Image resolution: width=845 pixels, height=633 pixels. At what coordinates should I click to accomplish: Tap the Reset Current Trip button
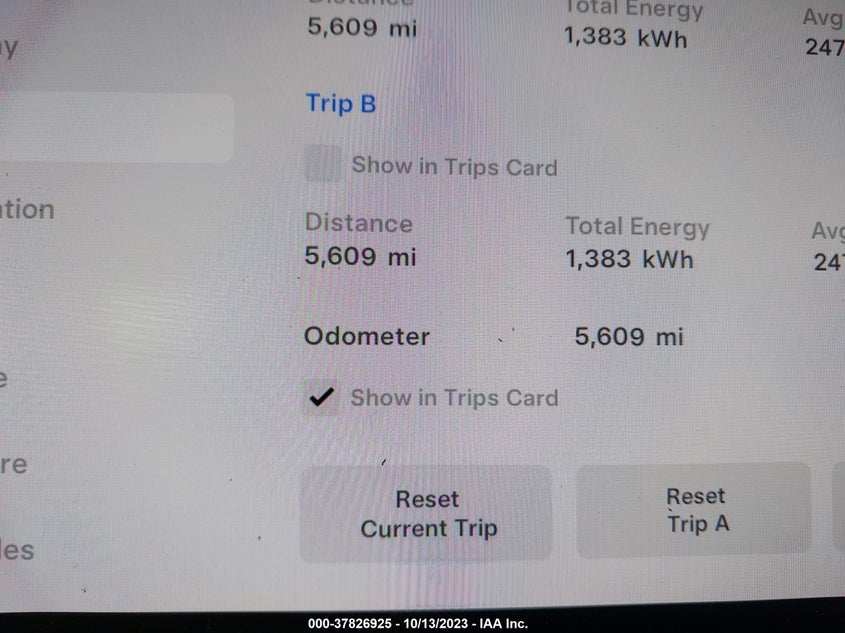pos(427,513)
